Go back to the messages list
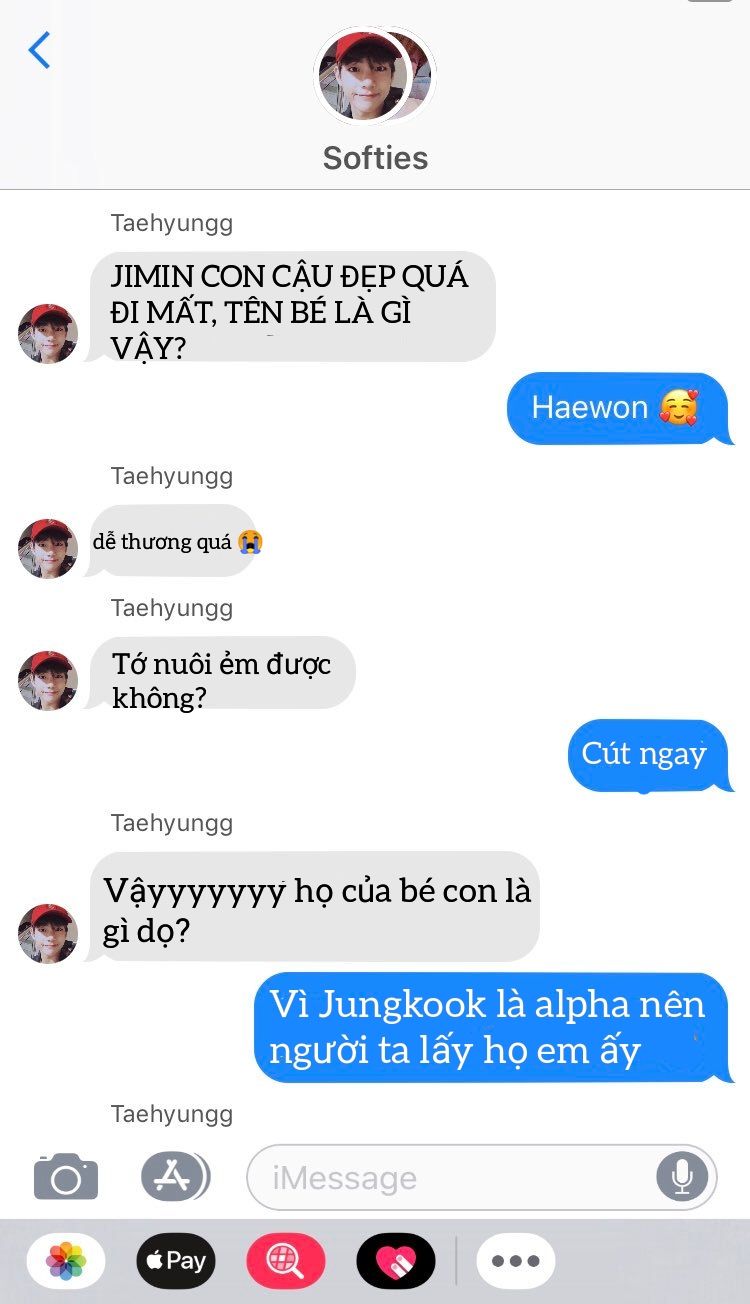The height and width of the screenshot is (1304, 750). point(40,50)
